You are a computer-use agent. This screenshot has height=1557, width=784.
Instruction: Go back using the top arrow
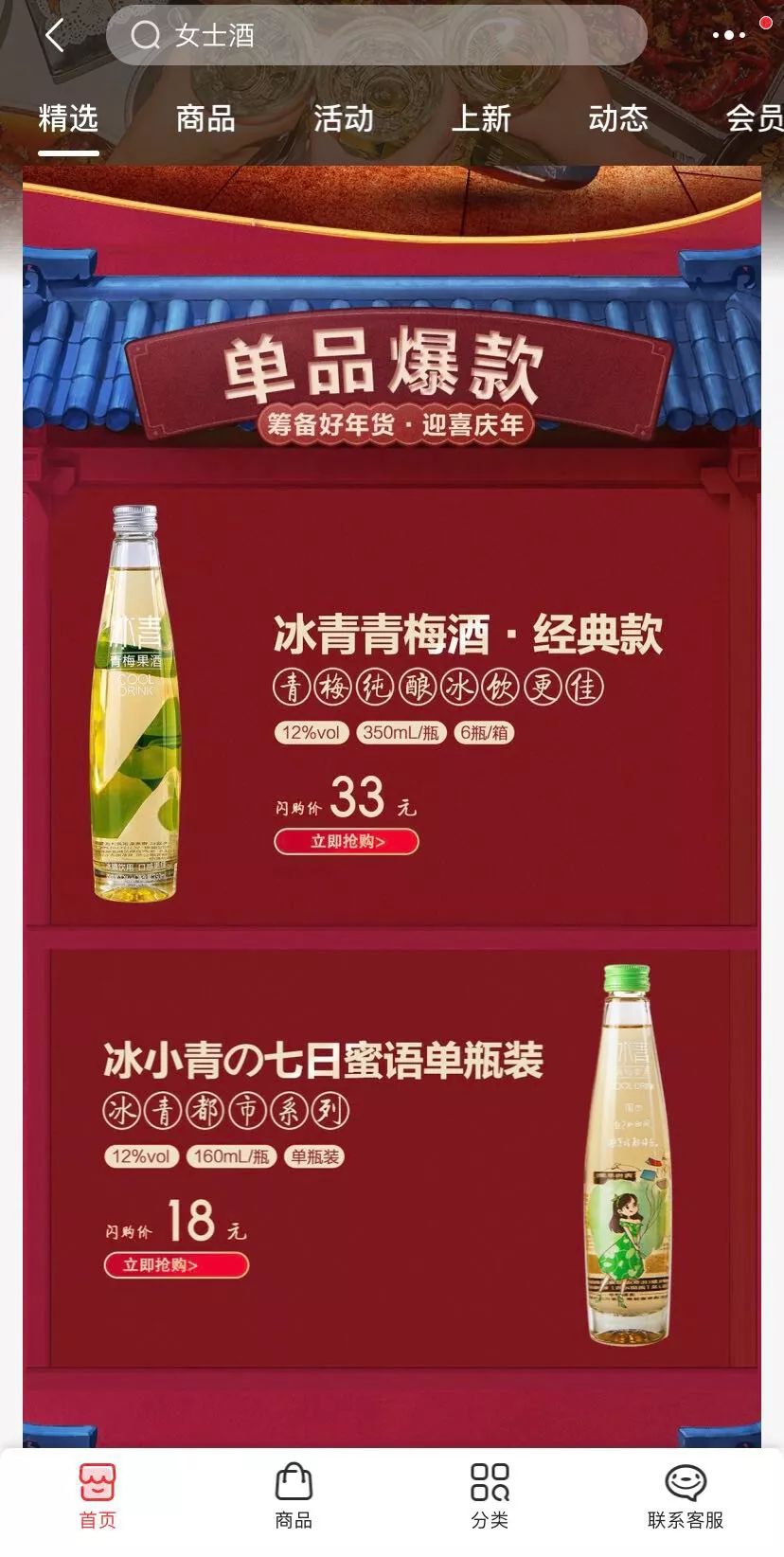point(54,36)
